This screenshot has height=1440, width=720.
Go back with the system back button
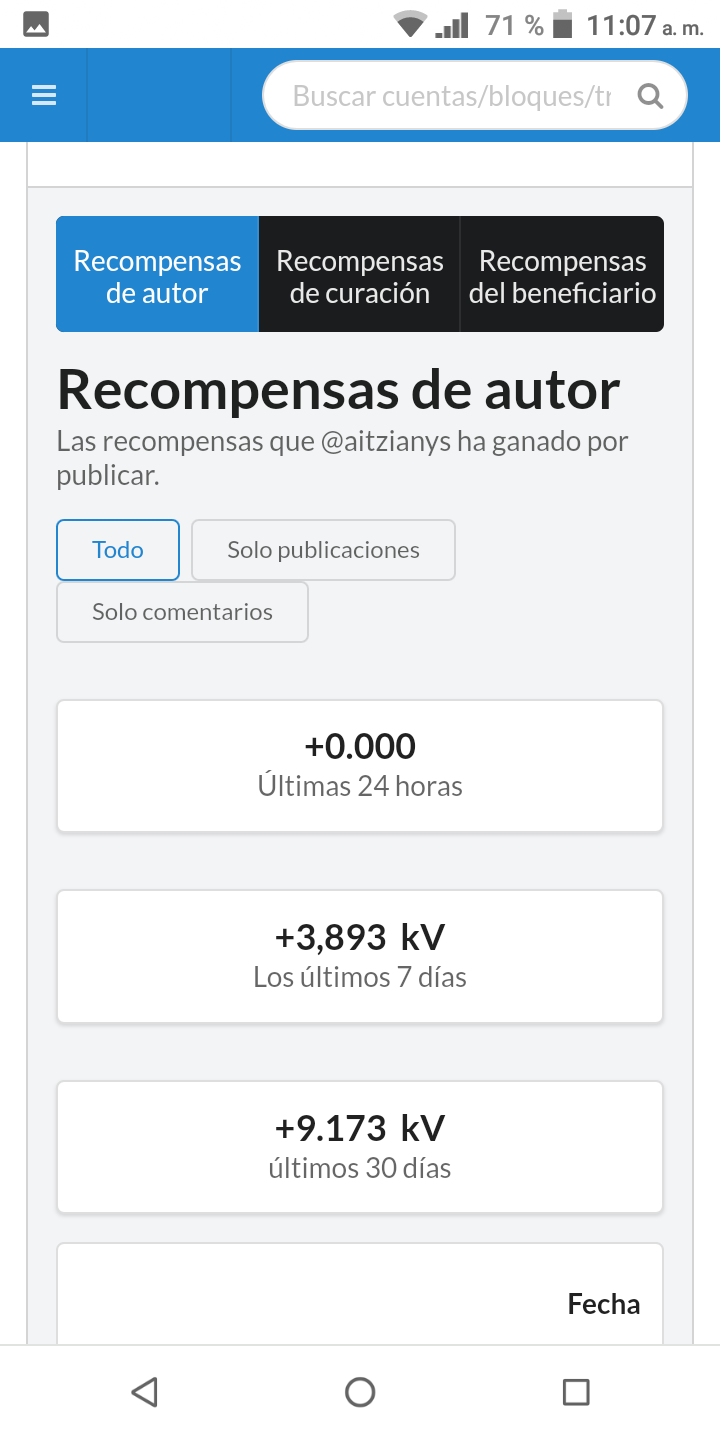click(x=145, y=1392)
